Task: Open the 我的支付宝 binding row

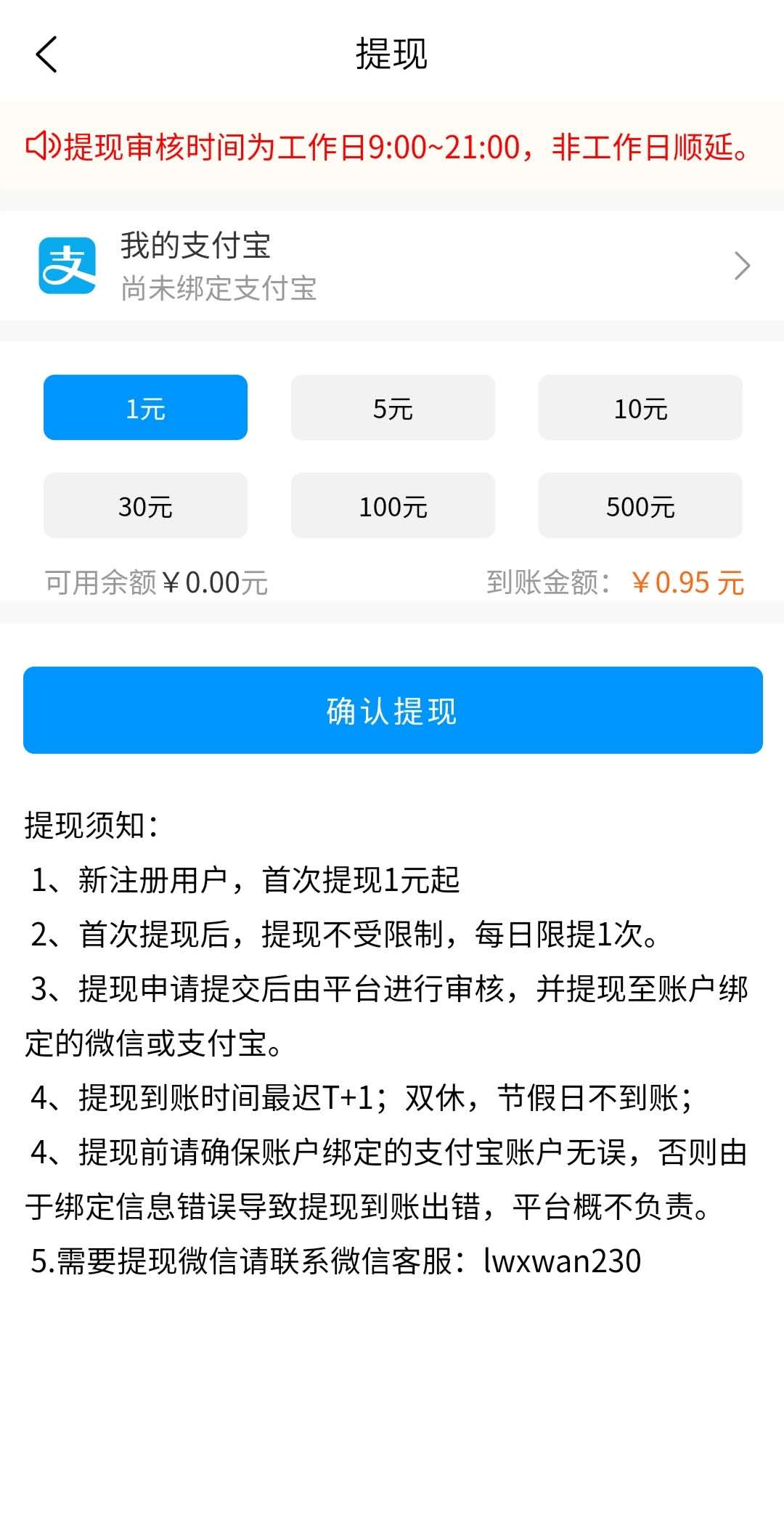Action: [392, 266]
